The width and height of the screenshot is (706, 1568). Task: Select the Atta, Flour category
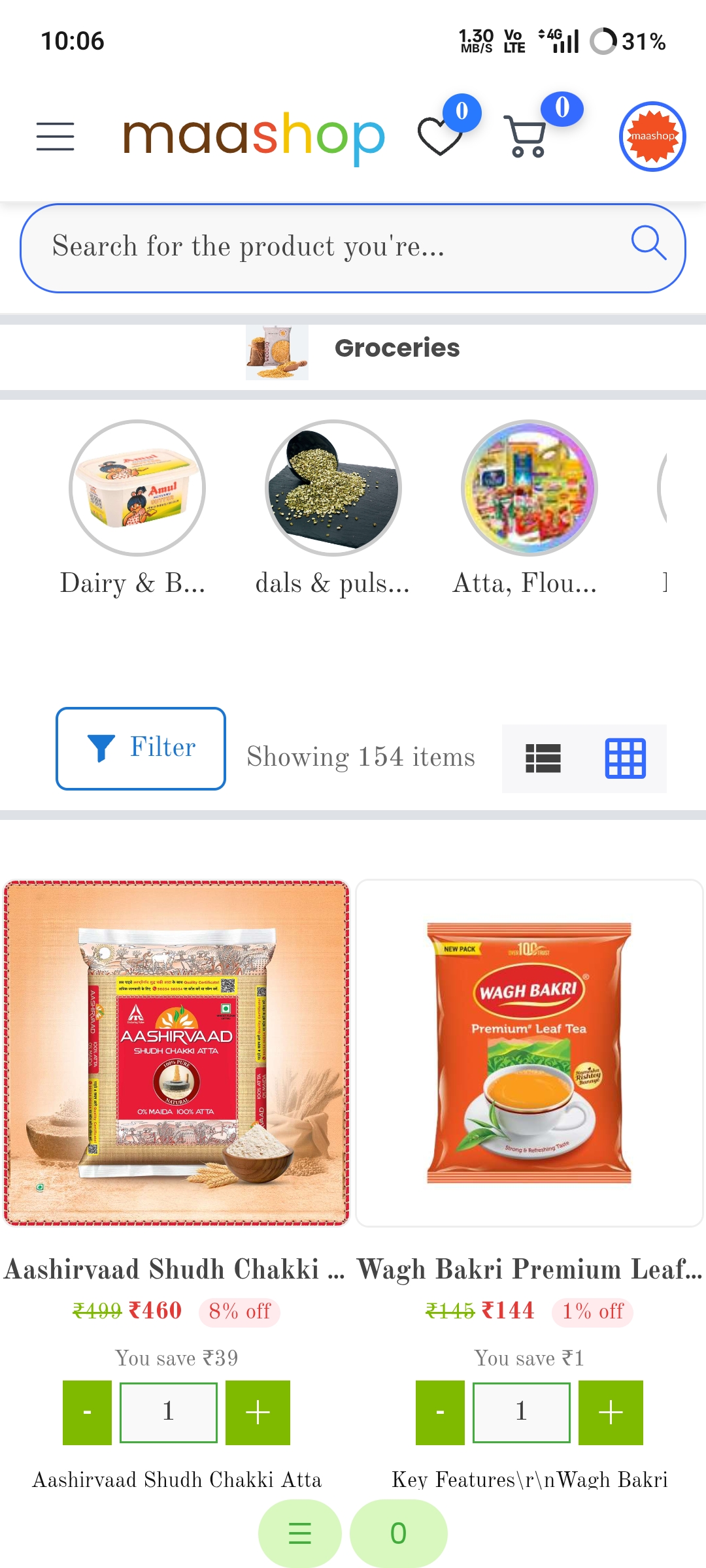click(529, 488)
